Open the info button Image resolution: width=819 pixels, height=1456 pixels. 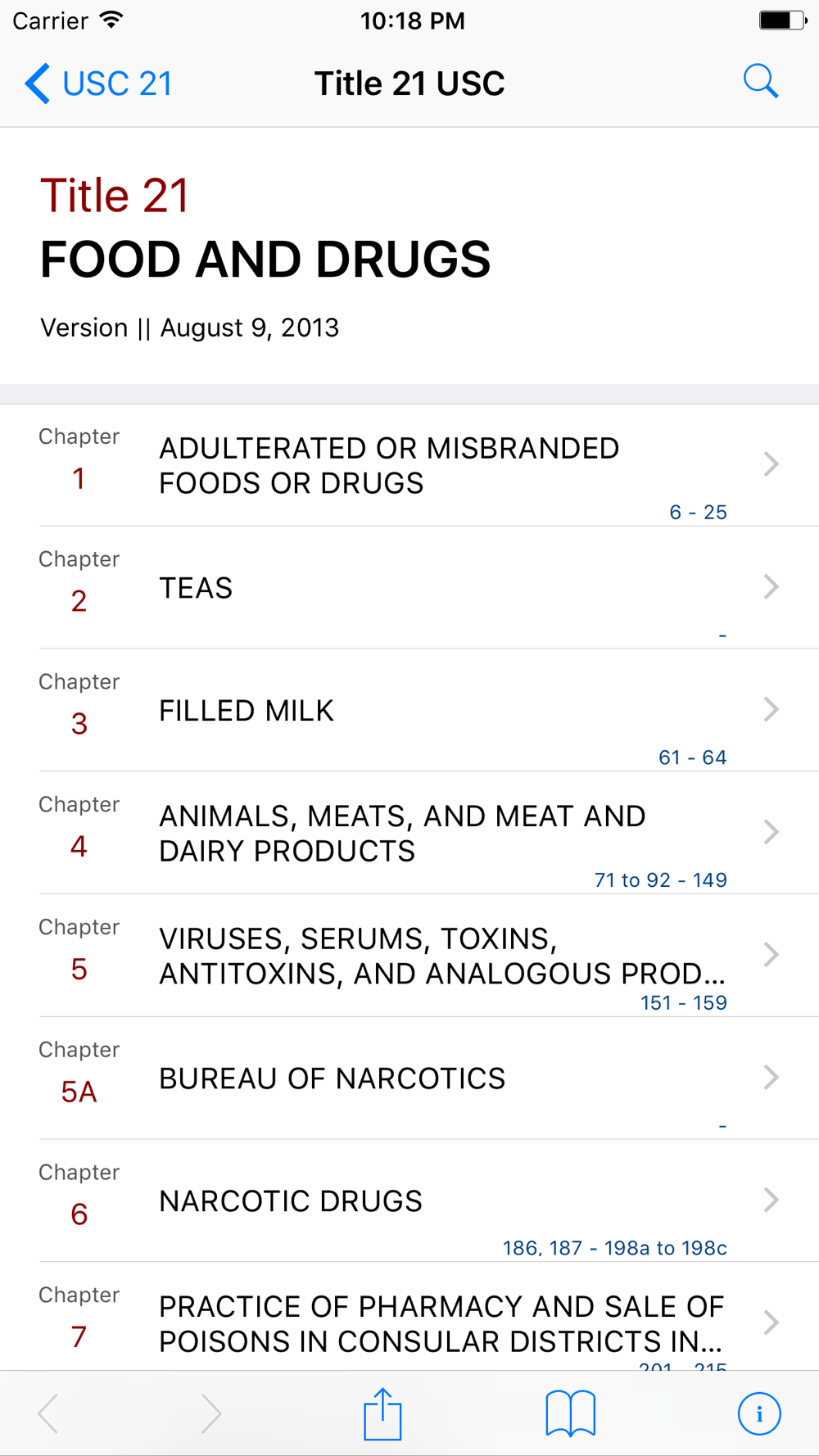(x=759, y=1413)
